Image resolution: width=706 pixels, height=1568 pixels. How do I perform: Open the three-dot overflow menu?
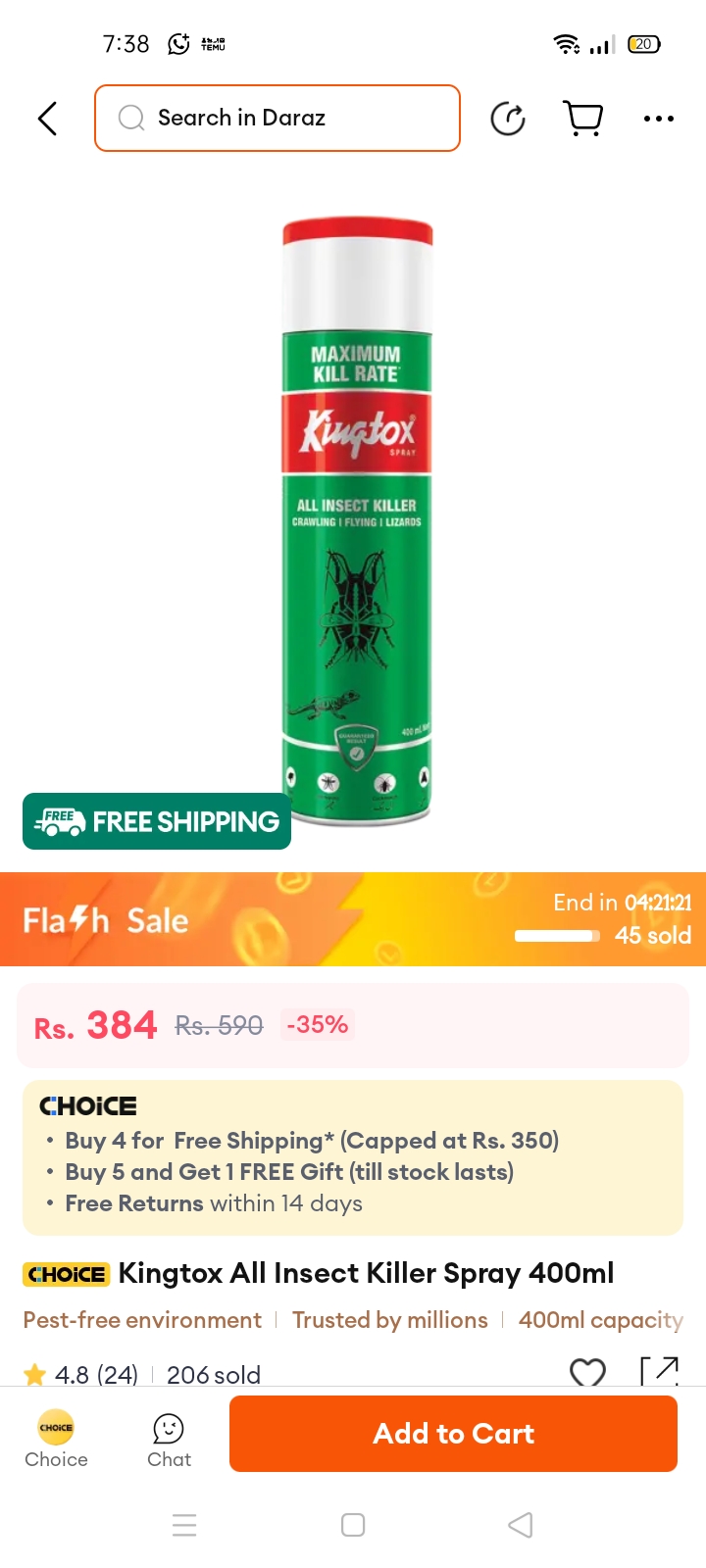tap(658, 119)
